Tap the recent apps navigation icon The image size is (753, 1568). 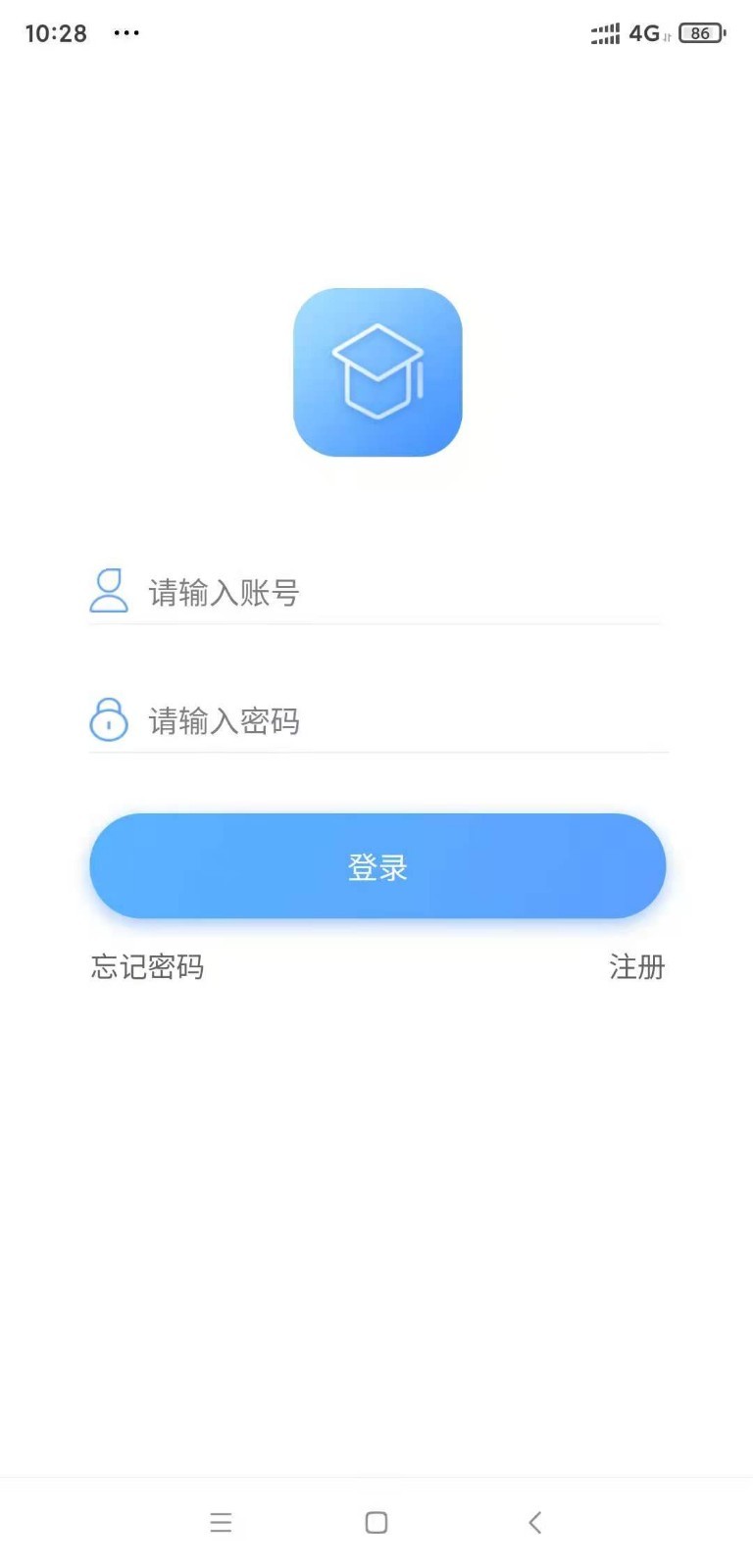point(221,1522)
